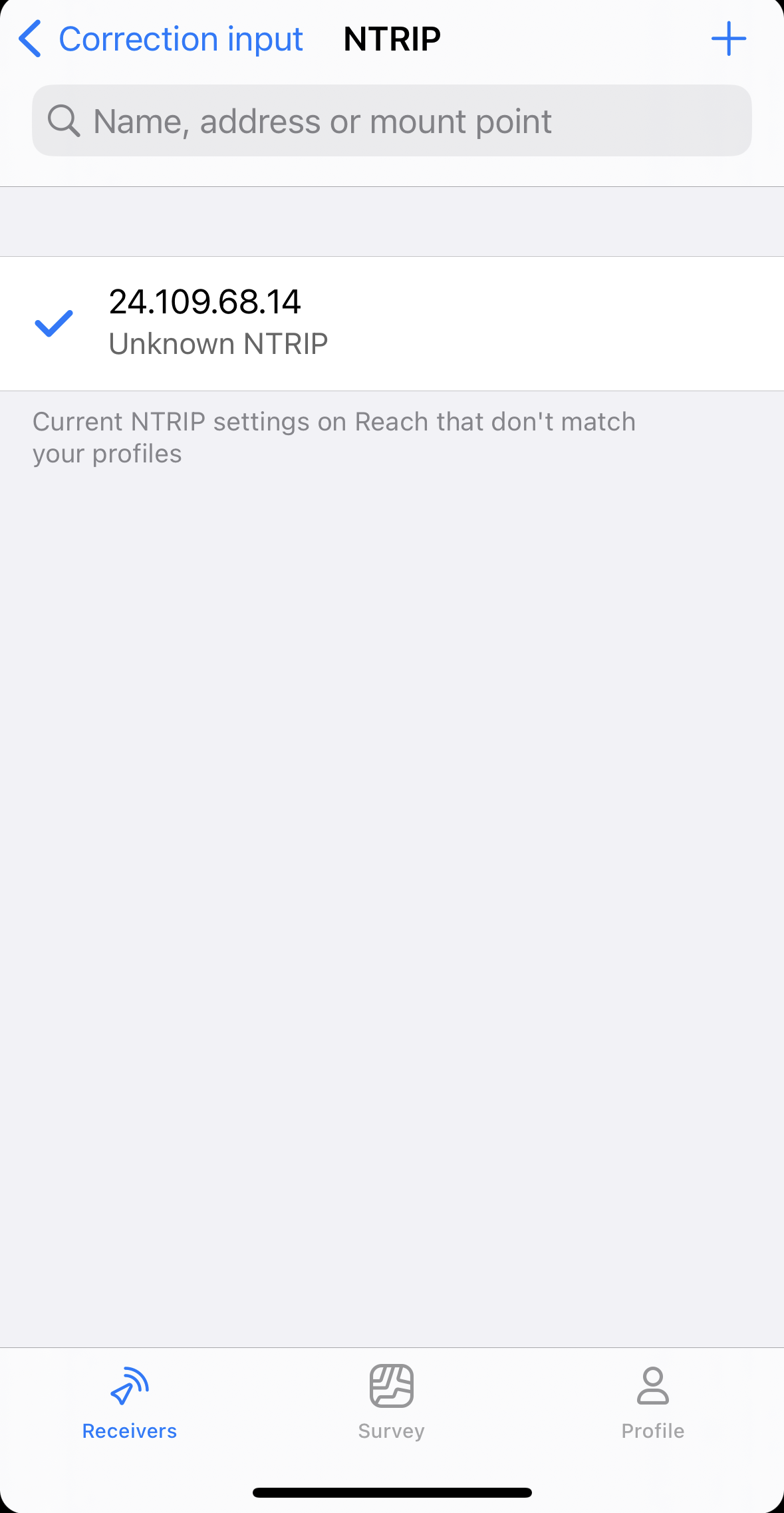Open the 24.109.68.14 Unknown NTRIP entry
784x1513 pixels.
point(392,323)
